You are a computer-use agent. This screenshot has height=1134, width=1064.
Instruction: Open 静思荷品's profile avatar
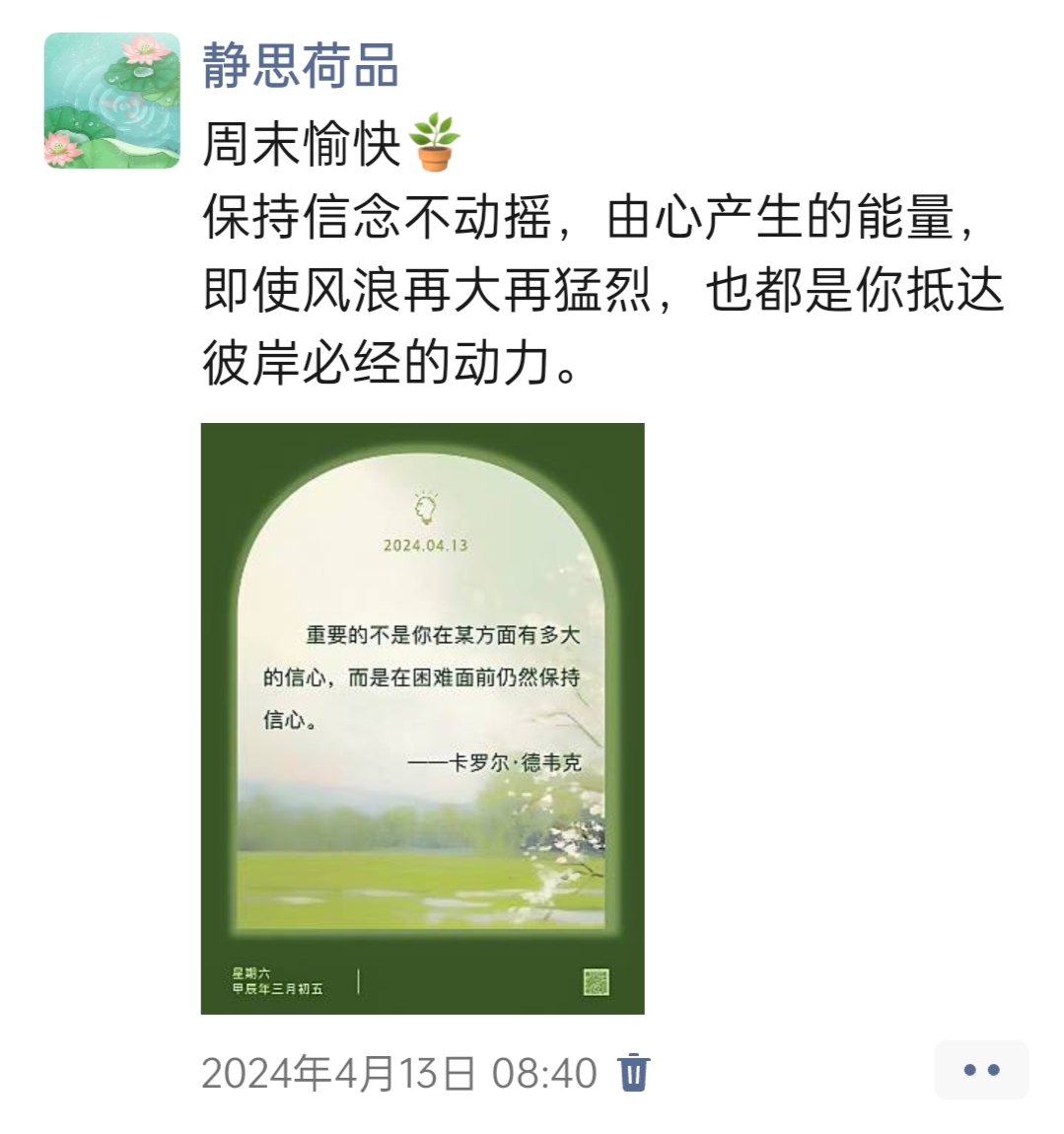click(x=112, y=100)
